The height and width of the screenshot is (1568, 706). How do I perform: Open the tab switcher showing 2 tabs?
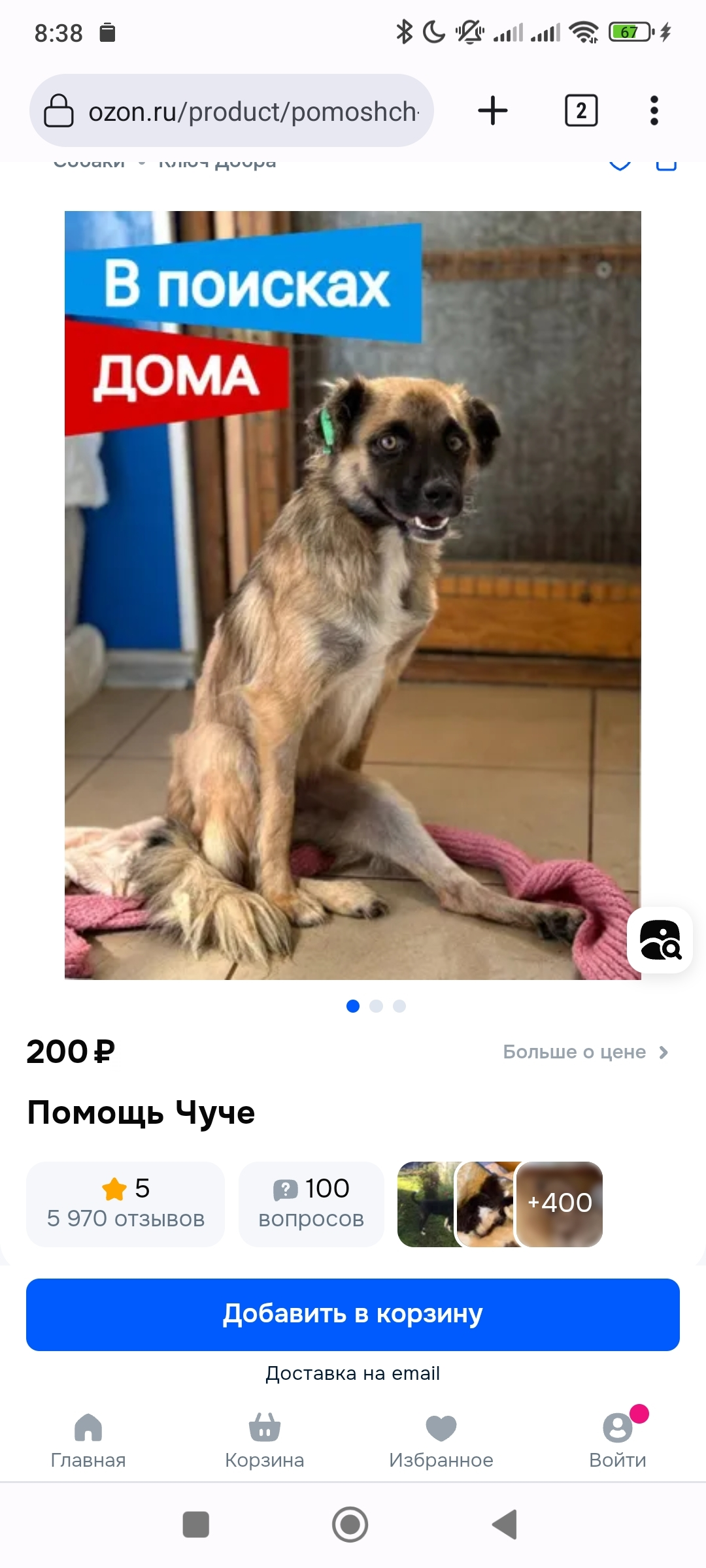point(581,110)
